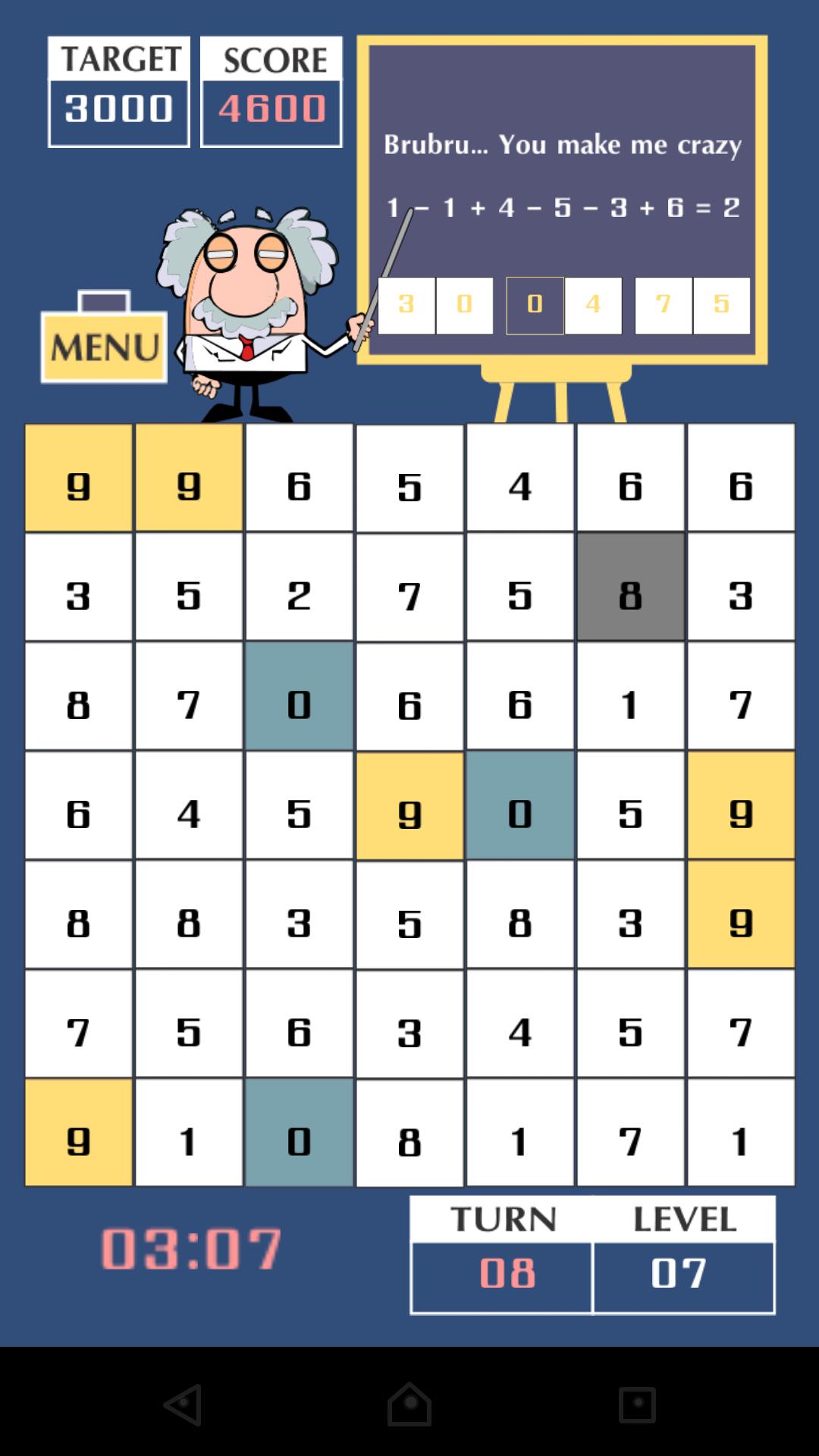Go back with the system back button

point(183,1404)
